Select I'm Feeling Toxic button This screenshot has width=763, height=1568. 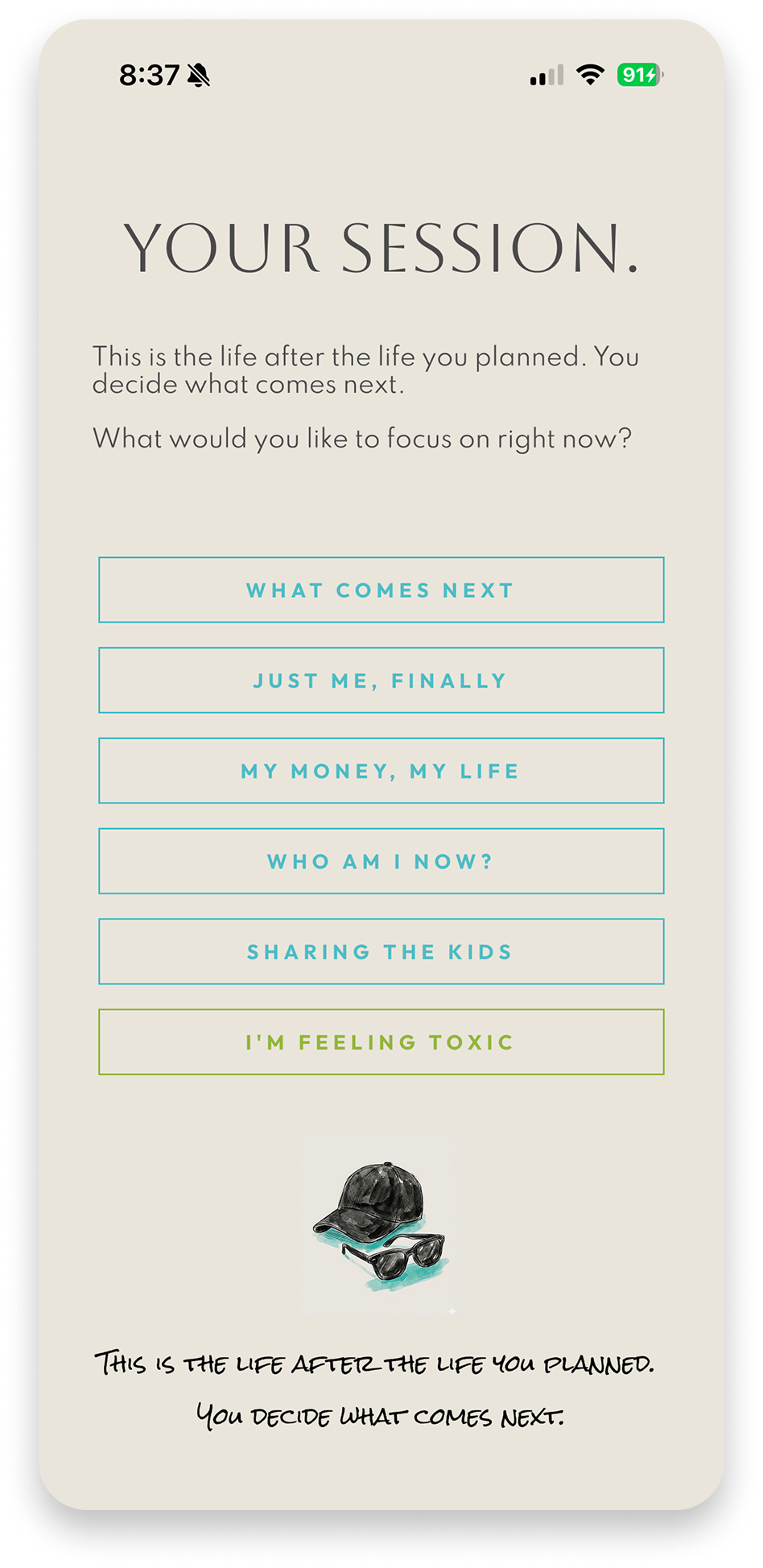coord(381,1042)
